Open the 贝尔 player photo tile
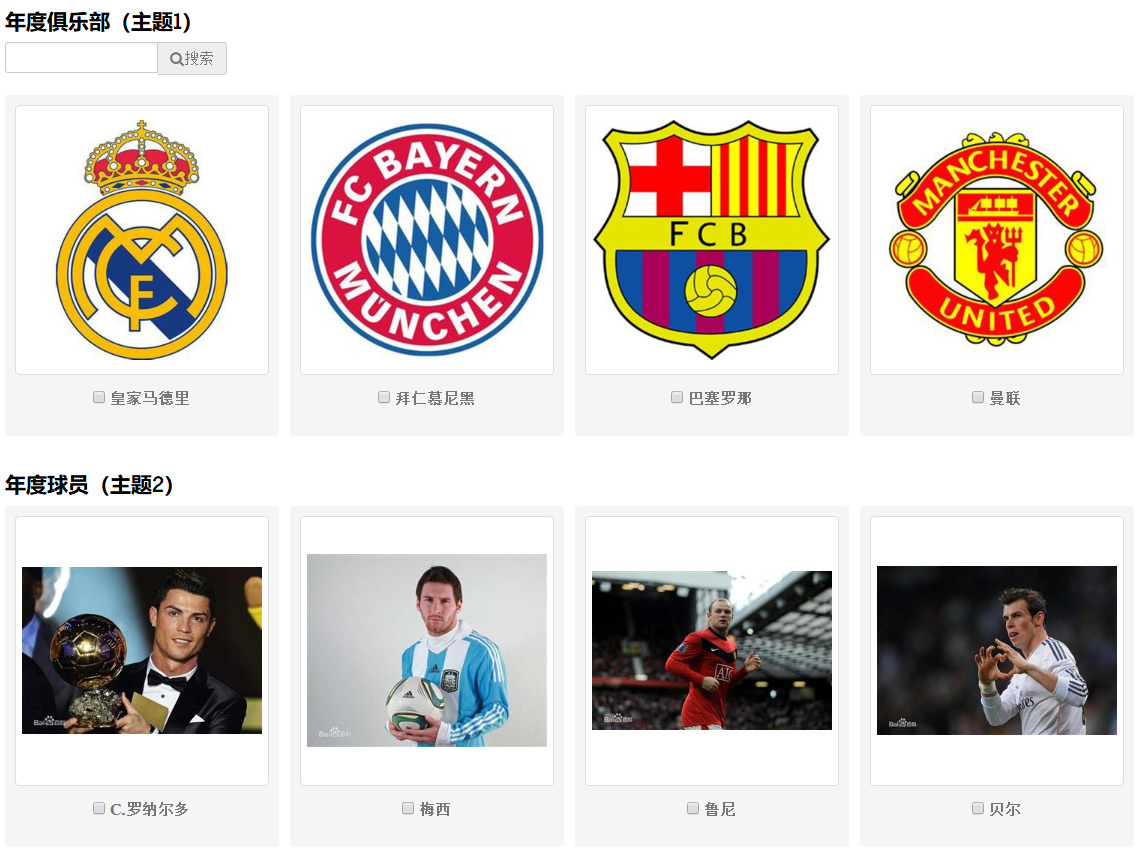Image resolution: width=1146 pixels, height=853 pixels. (x=997, y=650)
